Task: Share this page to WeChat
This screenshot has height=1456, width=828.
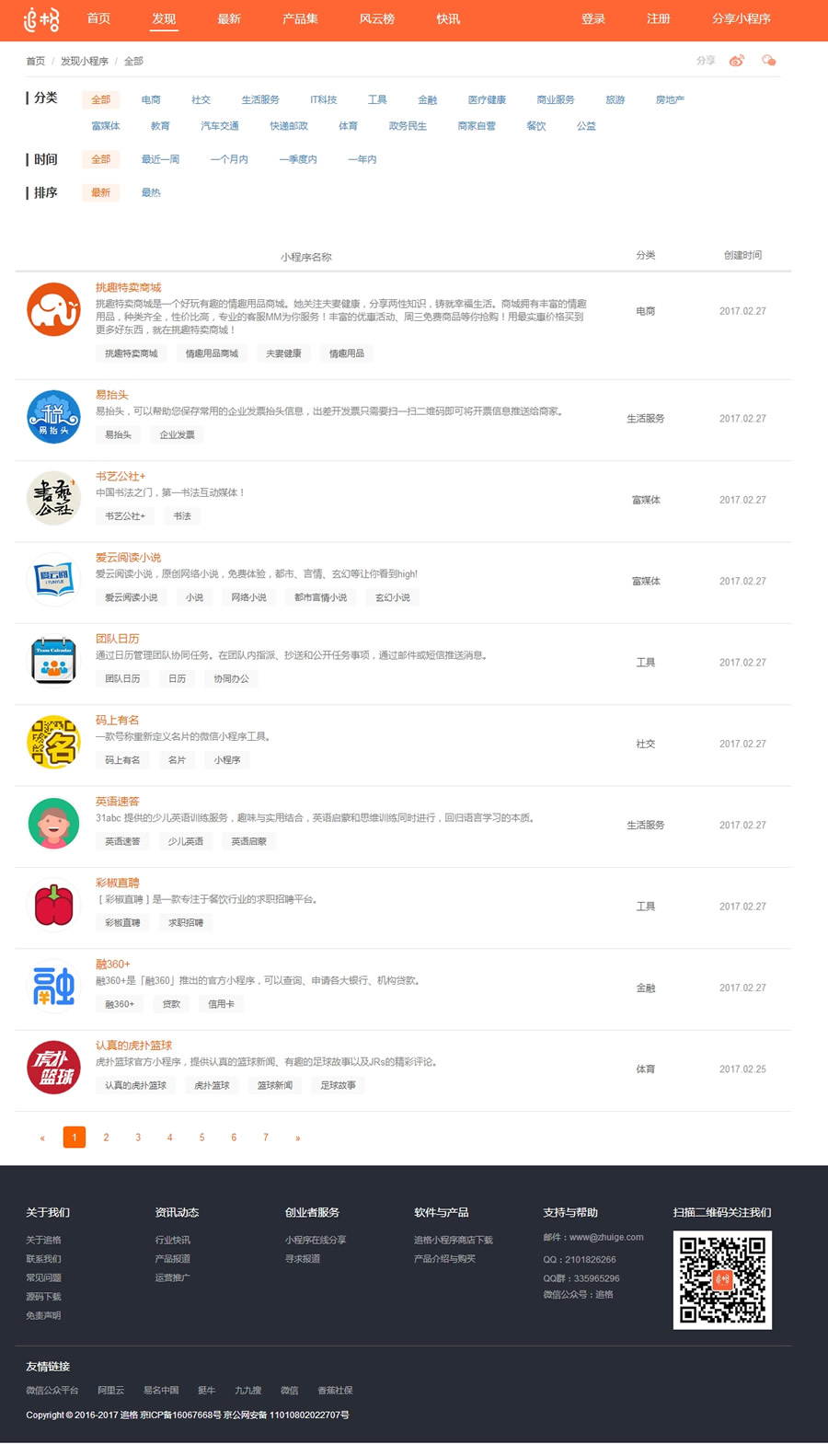Action: (768, 61)
